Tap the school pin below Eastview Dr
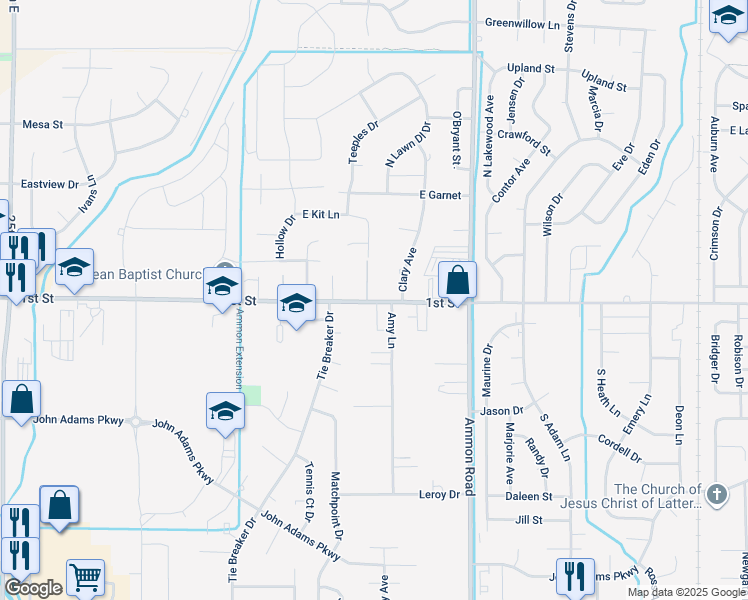Screen dimensions: 748x600 (74, 267)
